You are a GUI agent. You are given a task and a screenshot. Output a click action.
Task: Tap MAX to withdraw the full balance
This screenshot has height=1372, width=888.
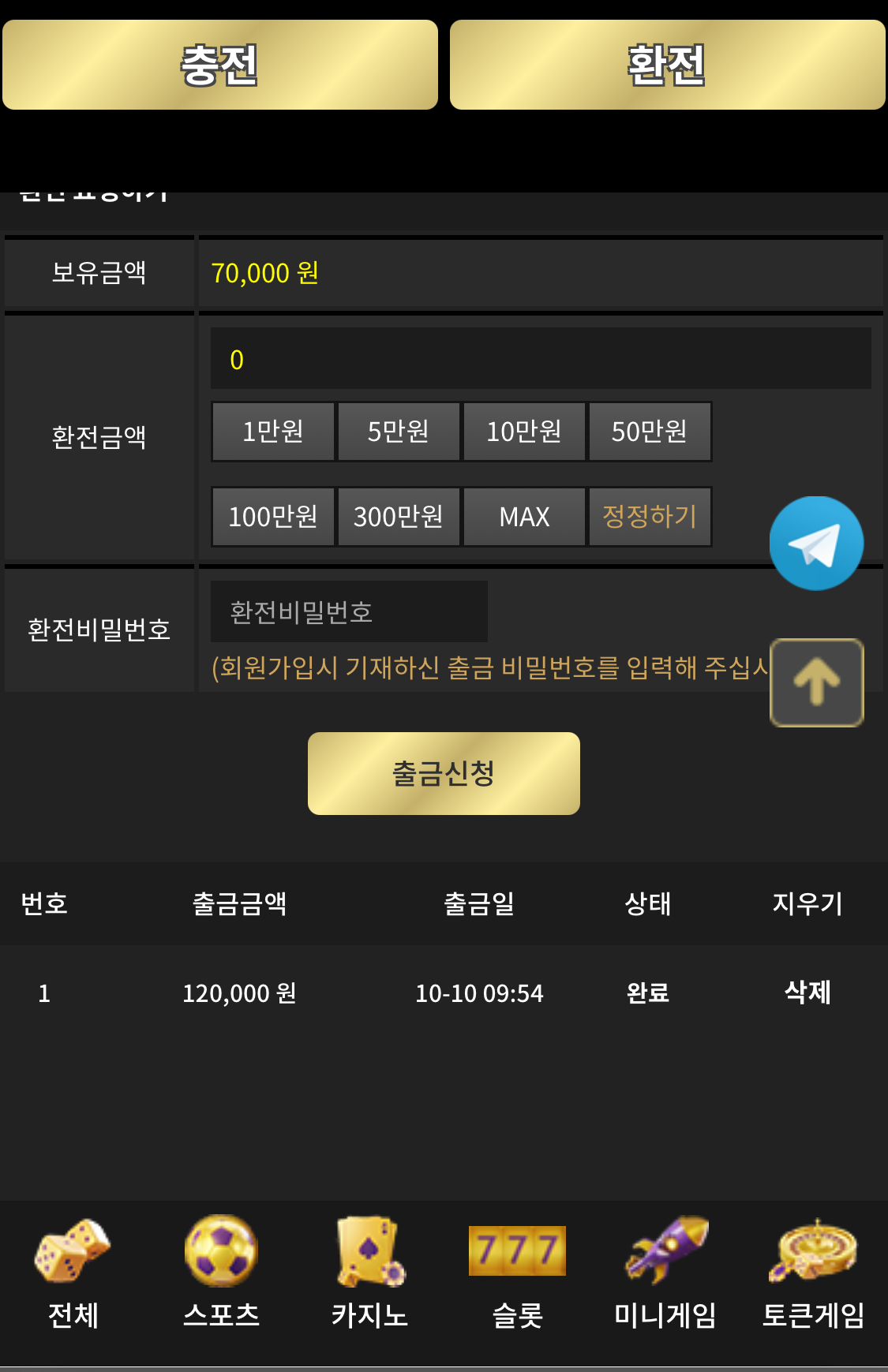[523, 517]
